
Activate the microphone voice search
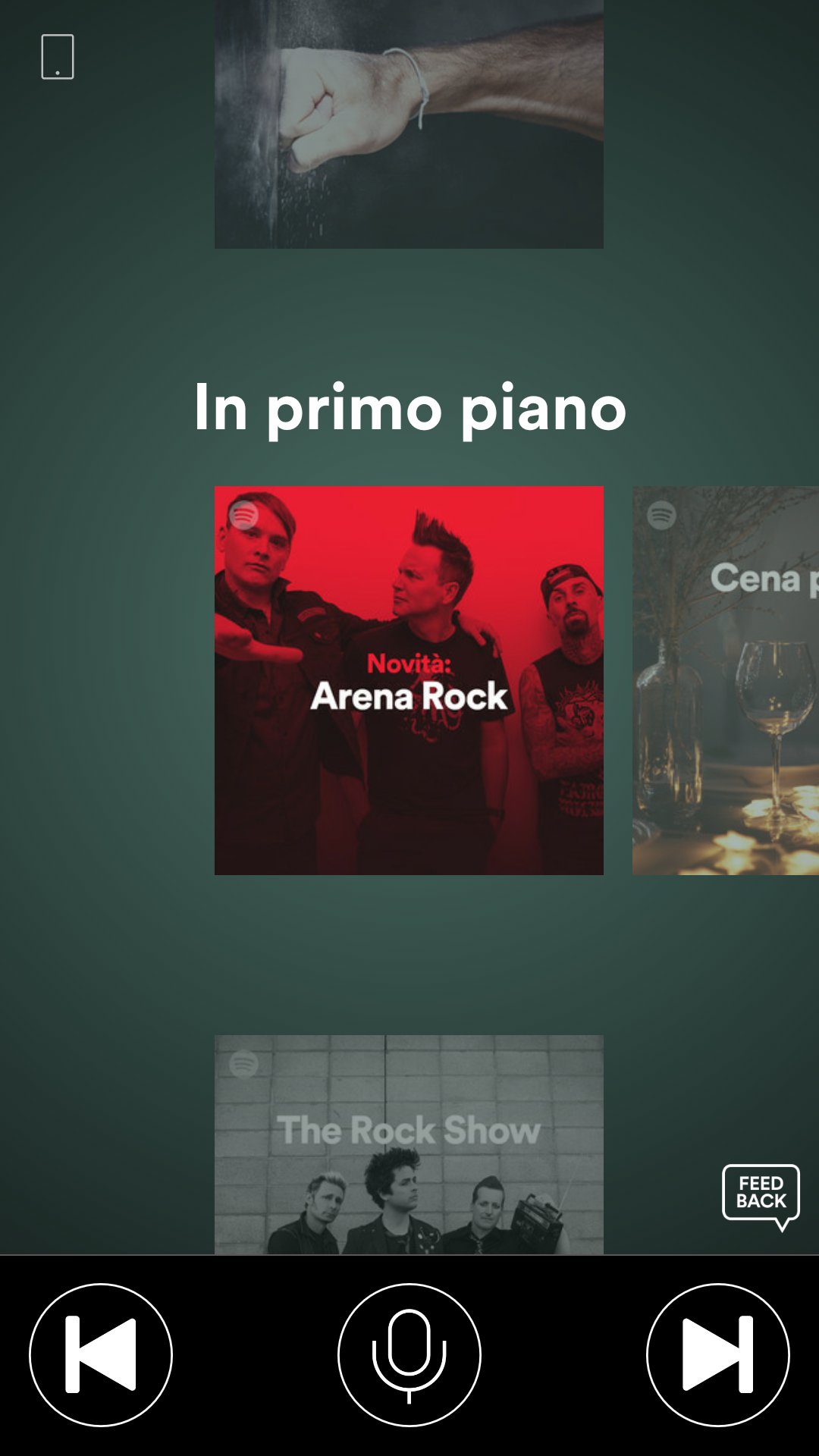409,1354
